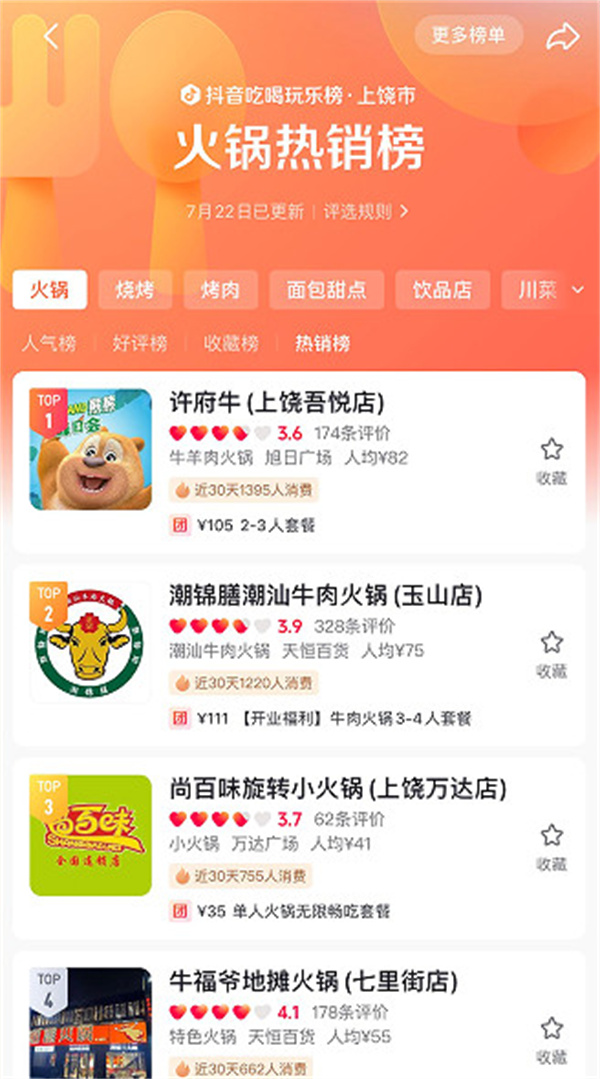Select the 面包甜点 category
The width and height of the screenshot is (600, 1079).
coord(326,291)
